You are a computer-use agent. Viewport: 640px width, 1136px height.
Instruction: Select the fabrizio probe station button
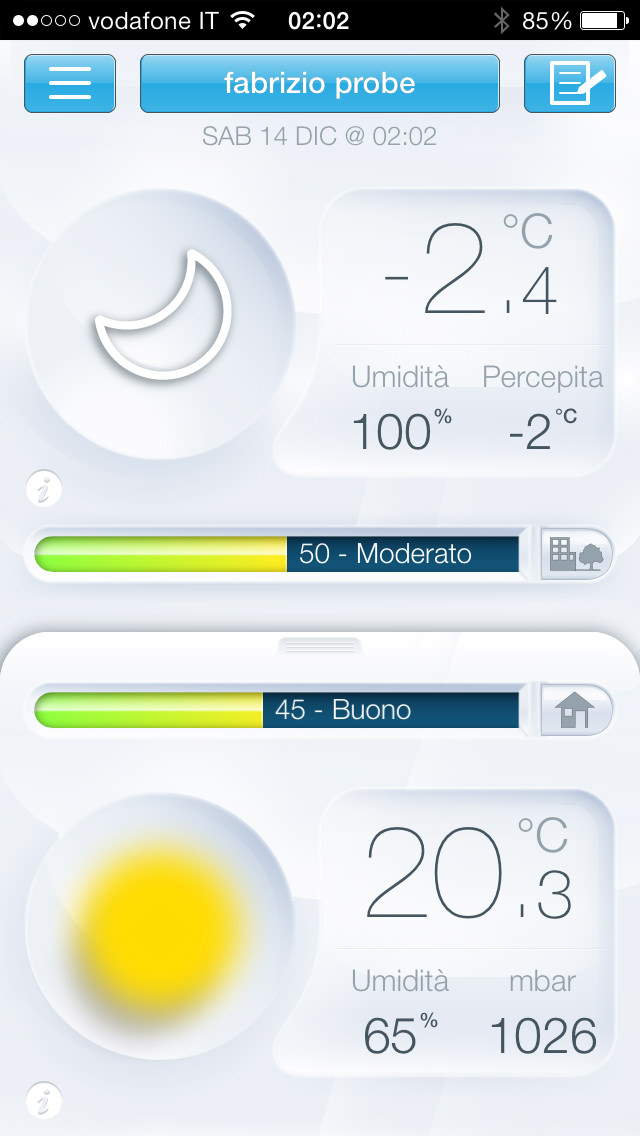click(319, 83)
